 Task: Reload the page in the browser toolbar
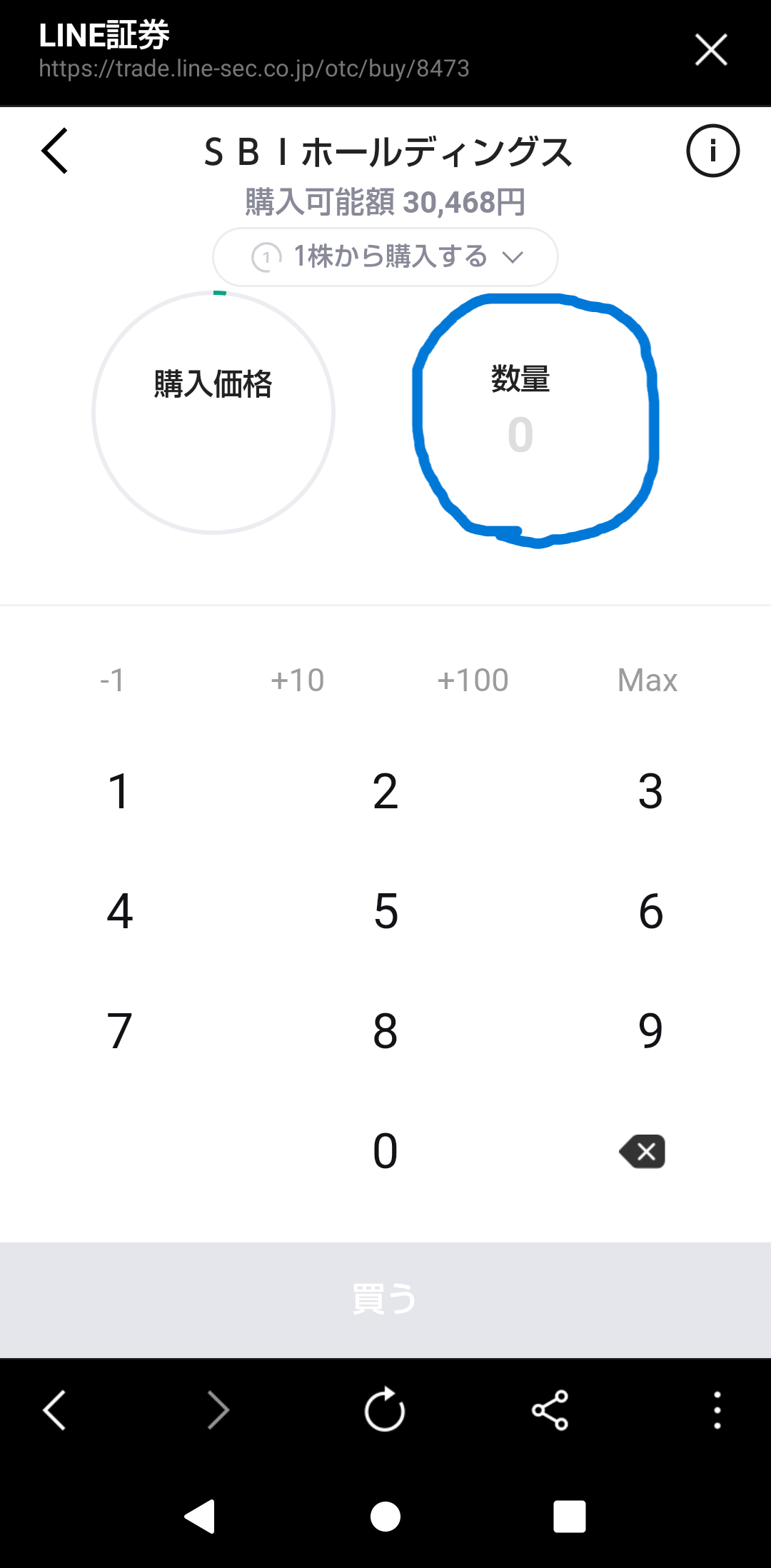[385, 1409]
